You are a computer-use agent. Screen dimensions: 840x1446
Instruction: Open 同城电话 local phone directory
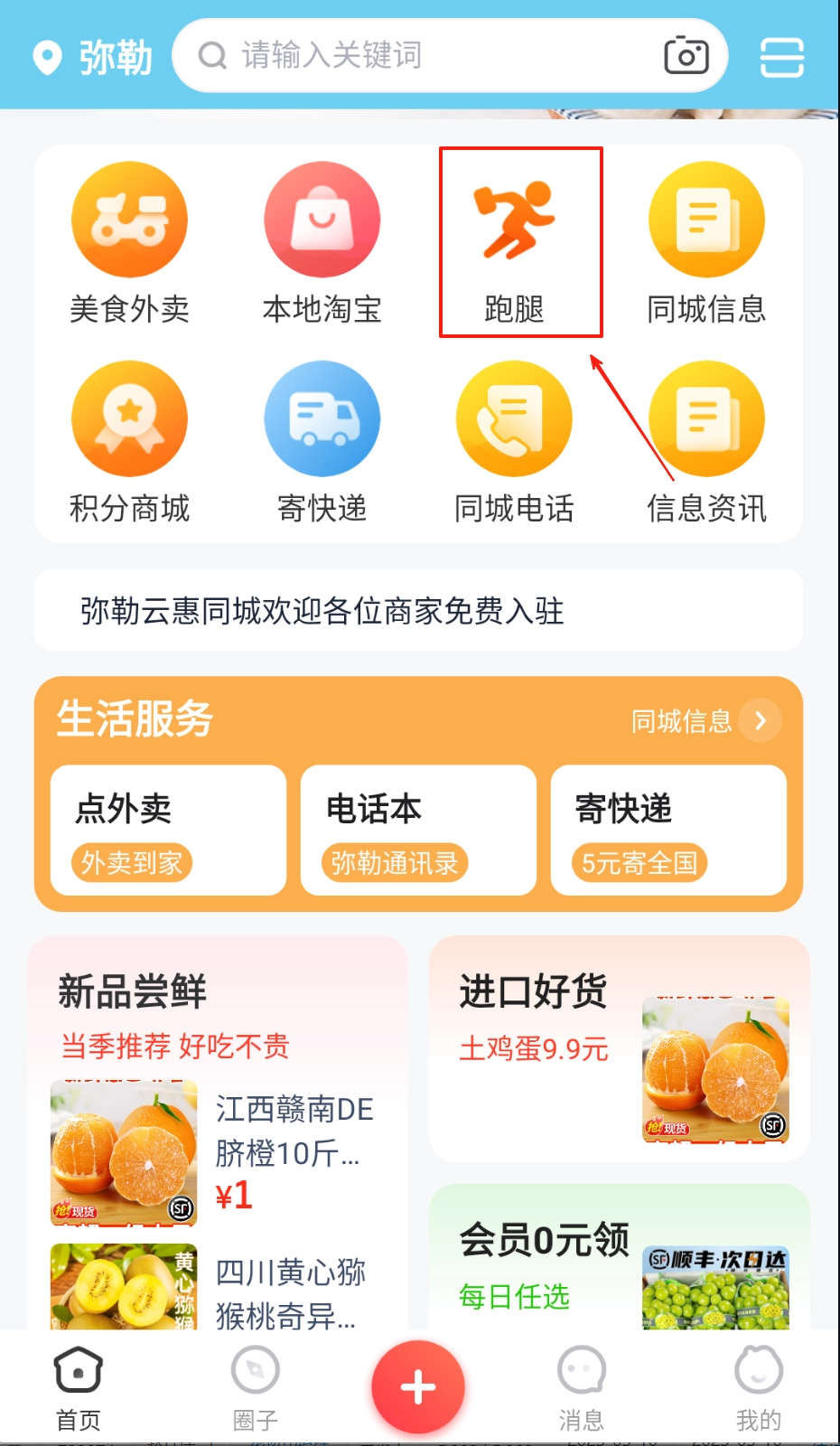pyautogui.click(x=514, y=442)
